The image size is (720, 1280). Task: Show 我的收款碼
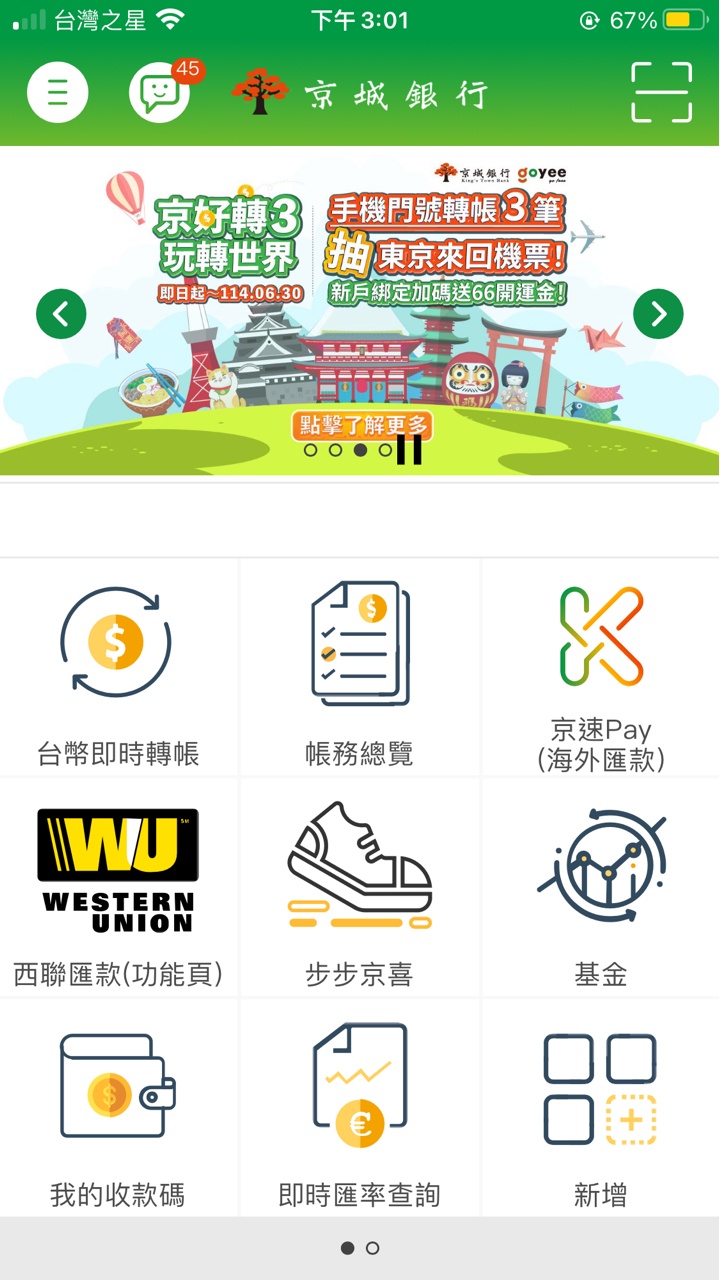tap(119, 1107)
